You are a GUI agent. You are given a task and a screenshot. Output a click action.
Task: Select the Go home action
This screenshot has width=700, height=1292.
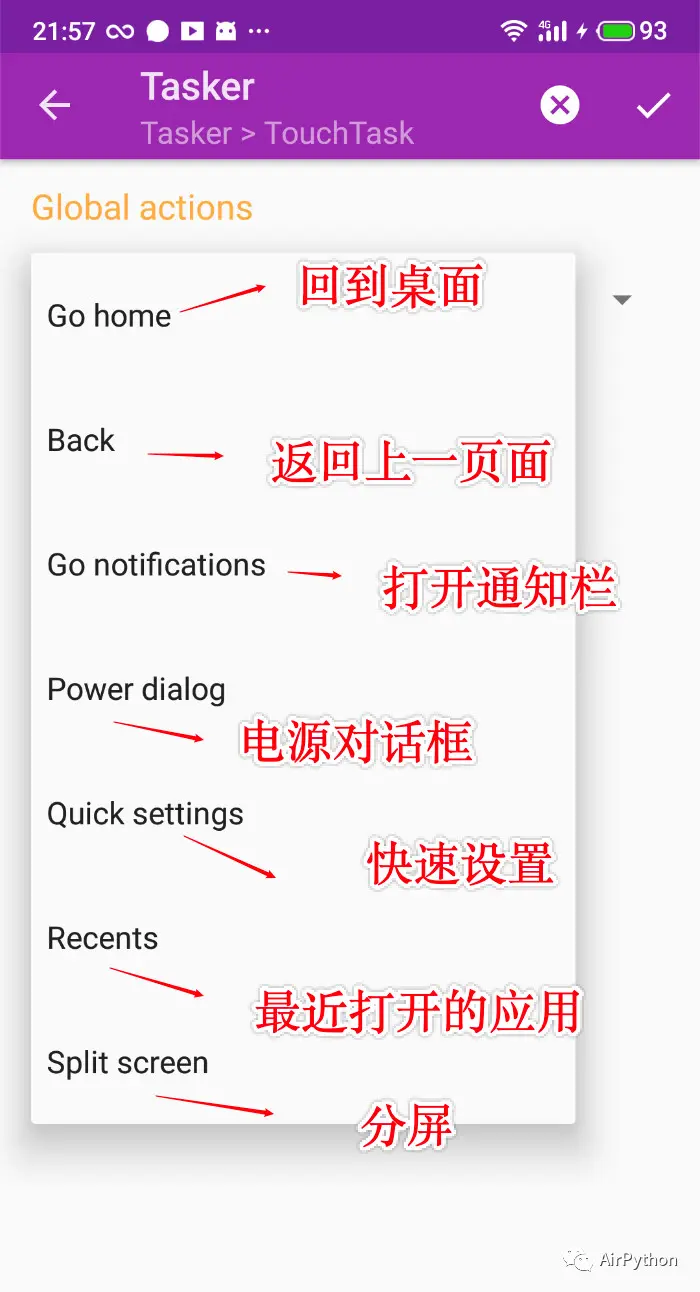(x=303, y=315)
